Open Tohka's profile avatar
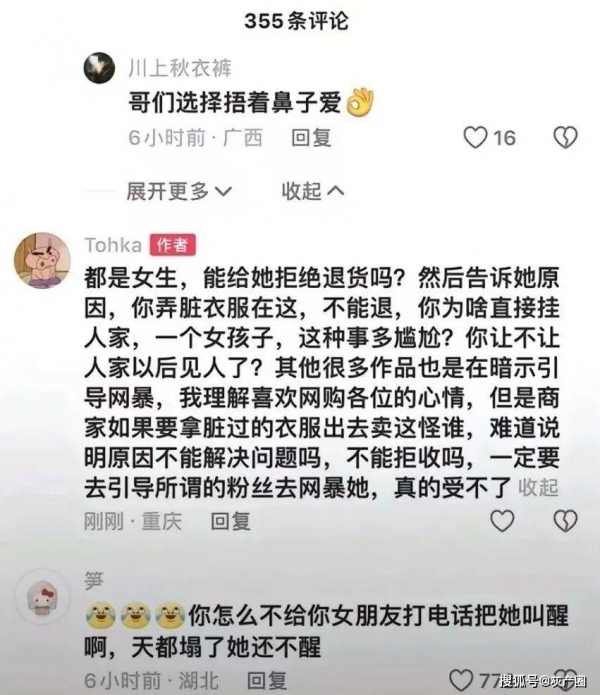 41,263
